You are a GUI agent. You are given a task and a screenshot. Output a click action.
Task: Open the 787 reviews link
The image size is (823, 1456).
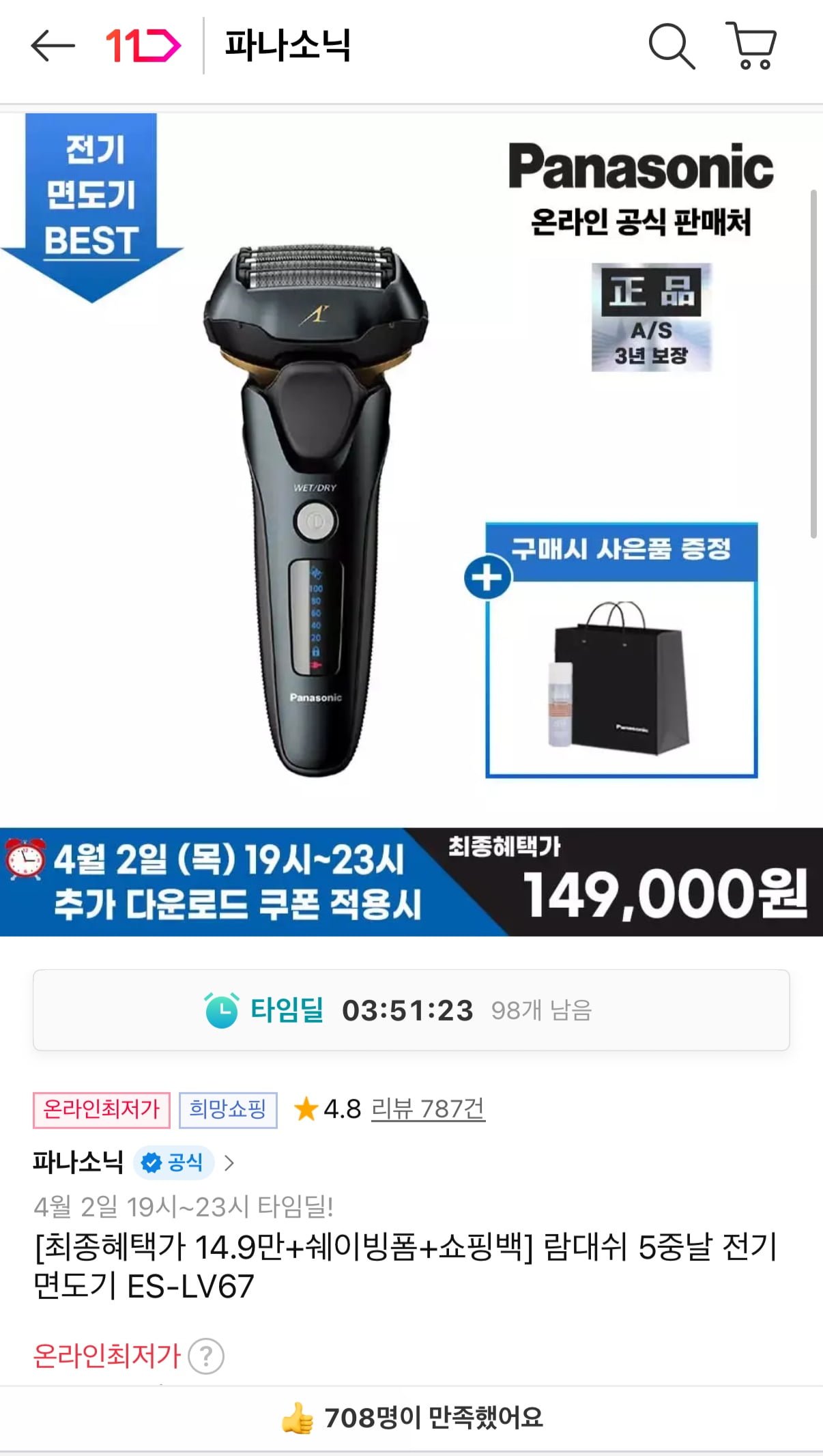tap(428, 1109)
